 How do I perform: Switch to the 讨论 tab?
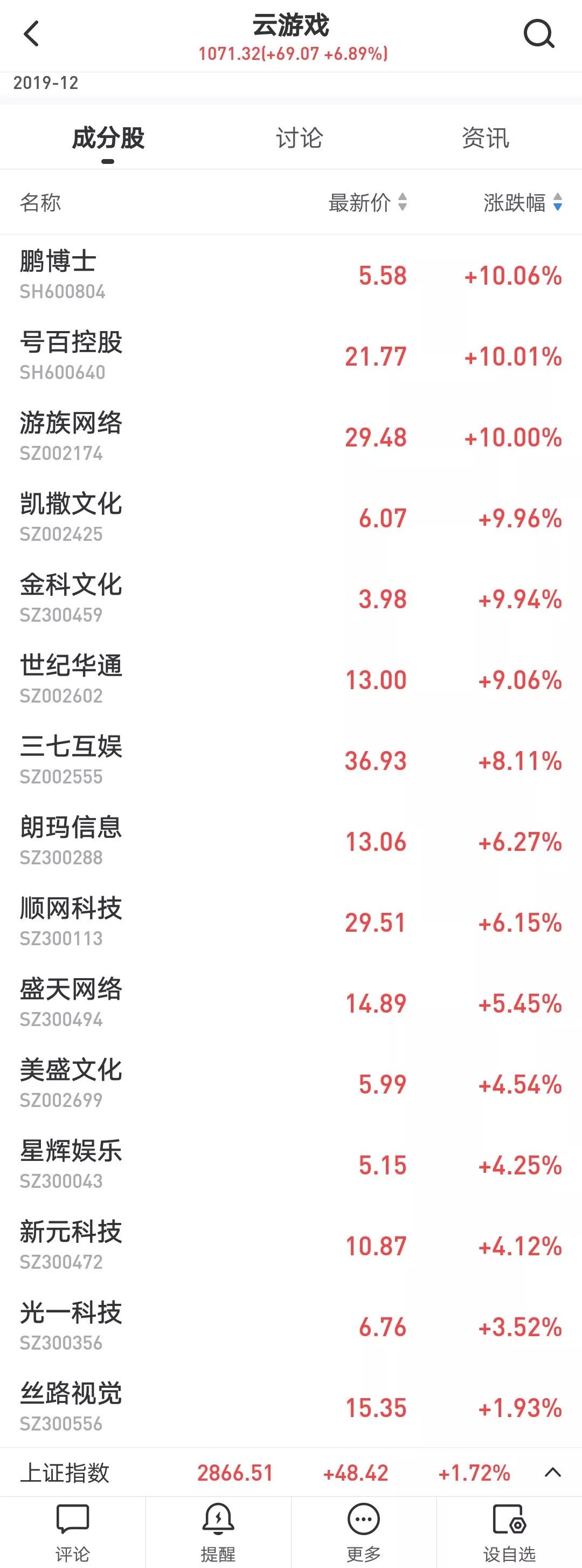pos(299,138)
